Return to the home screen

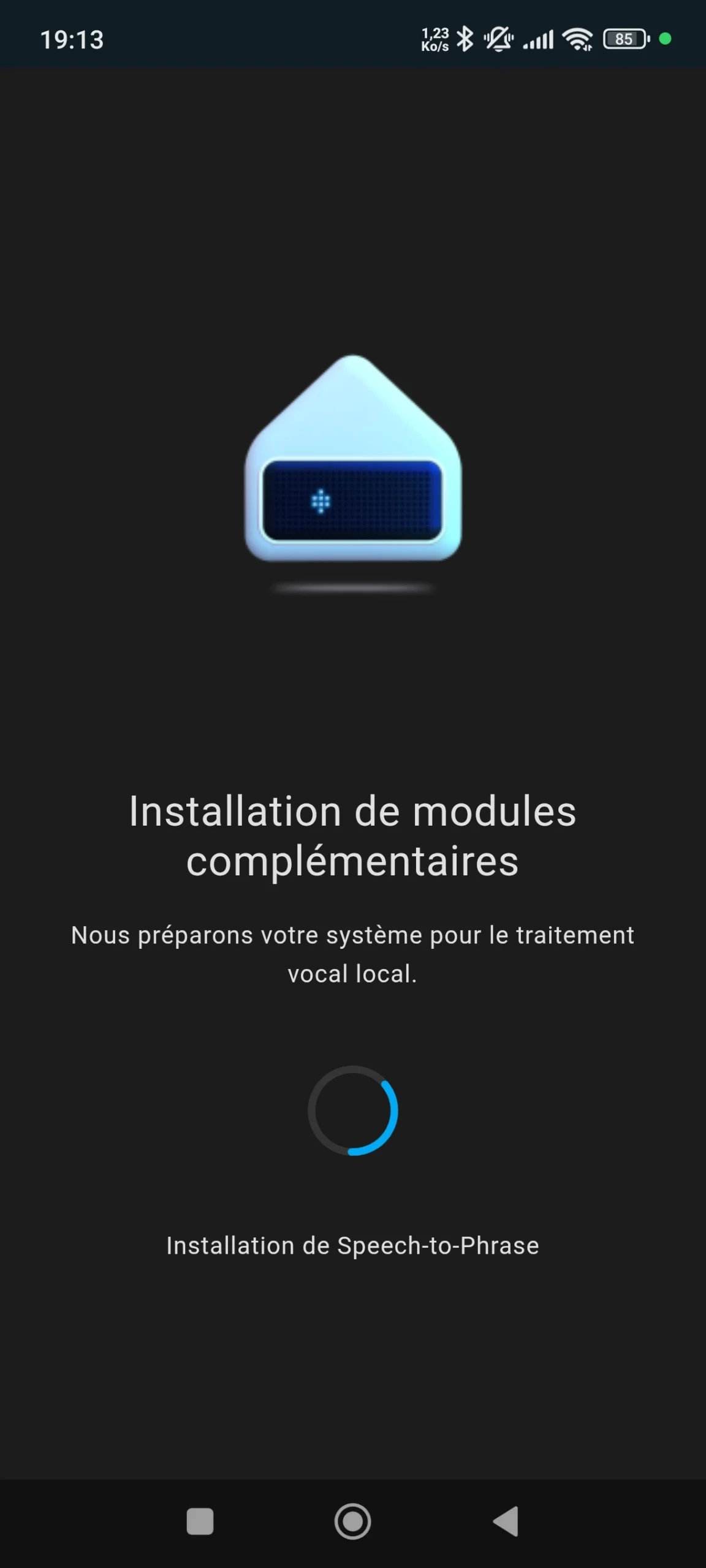pyautogui.click(x=352, y=1521)
